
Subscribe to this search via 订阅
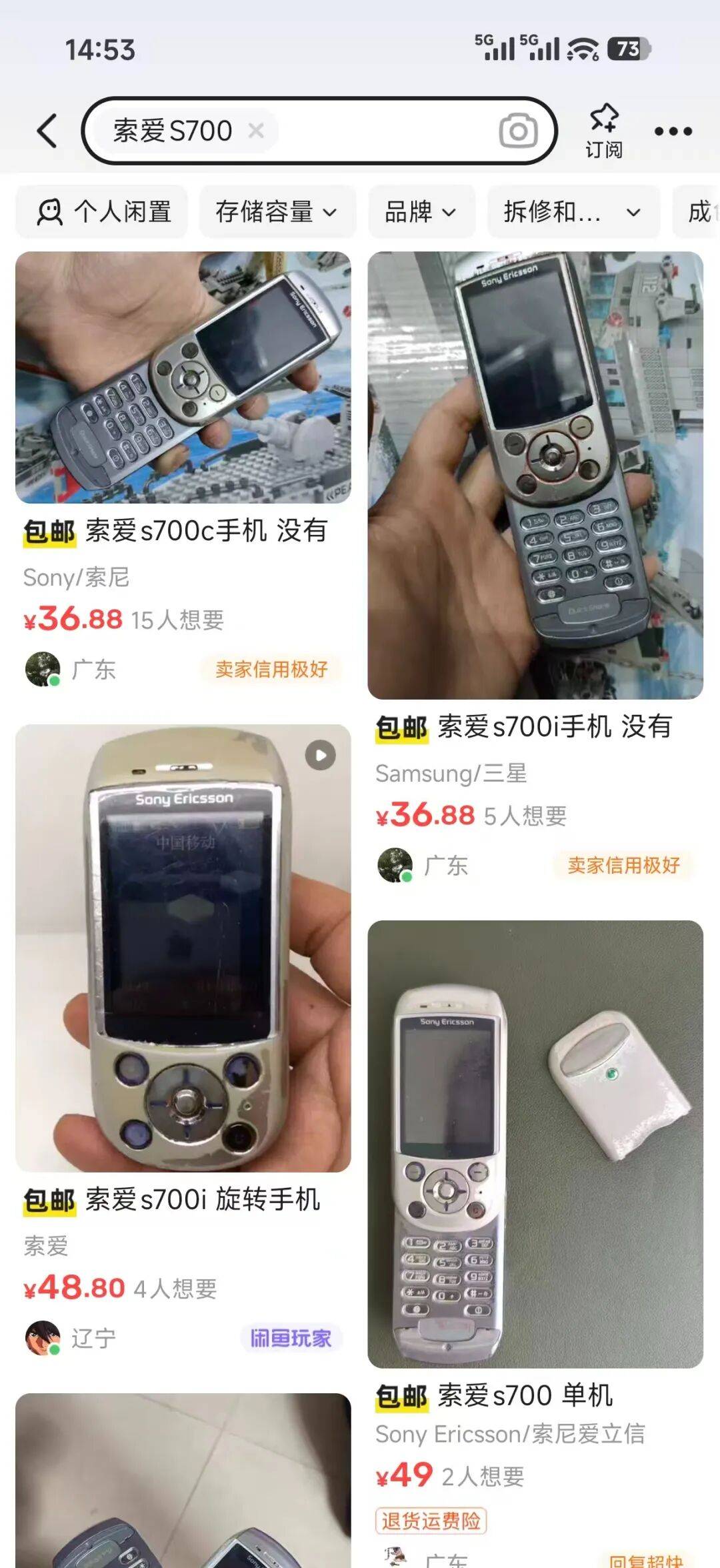click(x=604, y=131)
